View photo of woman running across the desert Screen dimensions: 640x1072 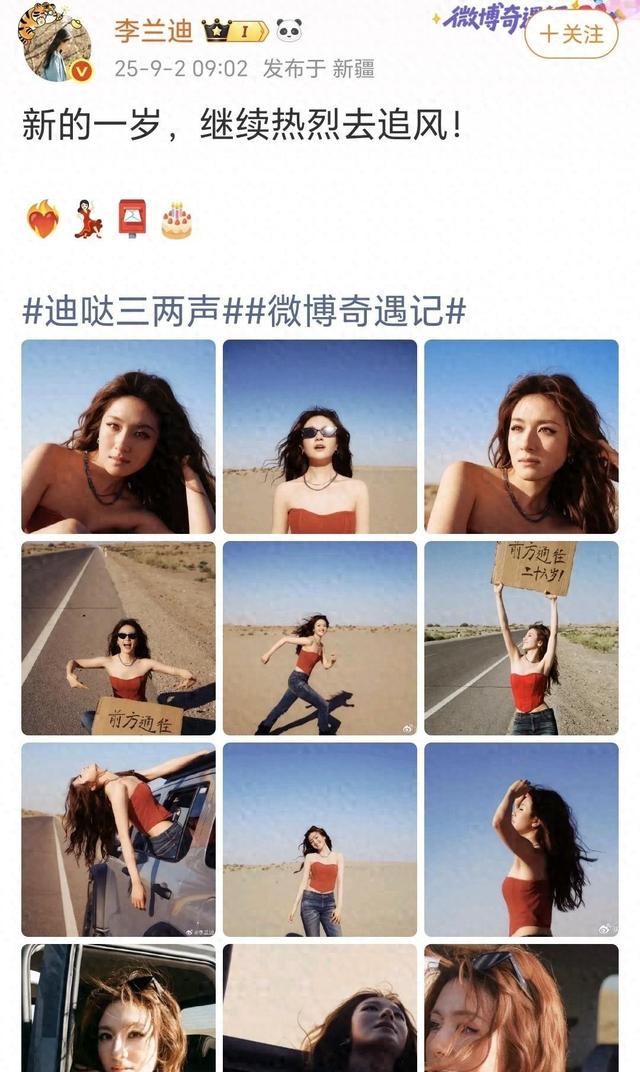tap(320, 638)
